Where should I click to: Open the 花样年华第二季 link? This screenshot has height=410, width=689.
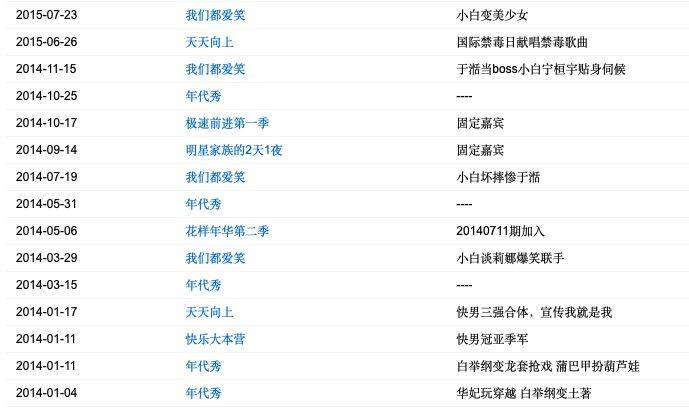click(x=227, y=232)
